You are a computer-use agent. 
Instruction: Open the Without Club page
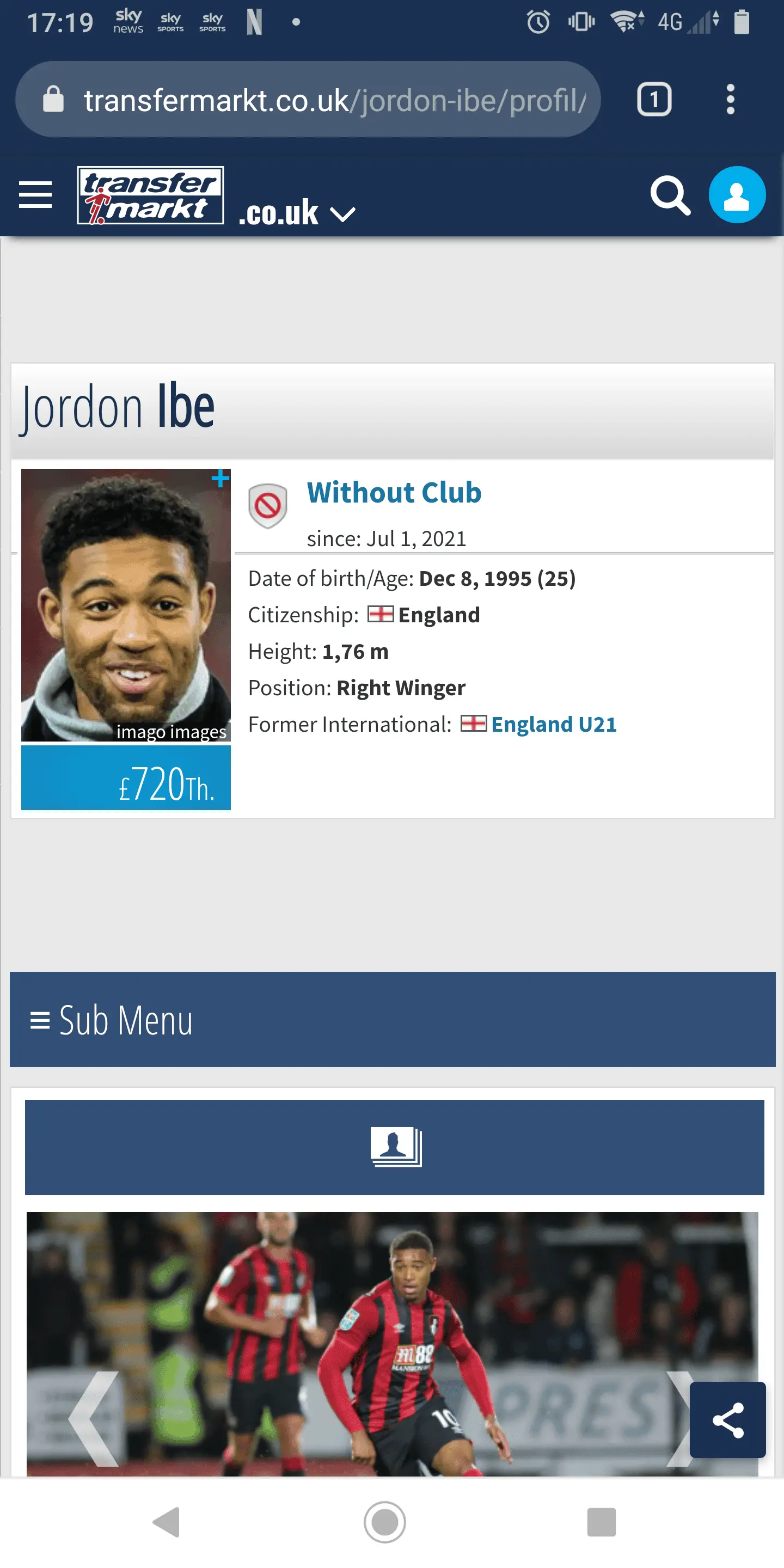(394, 492)
